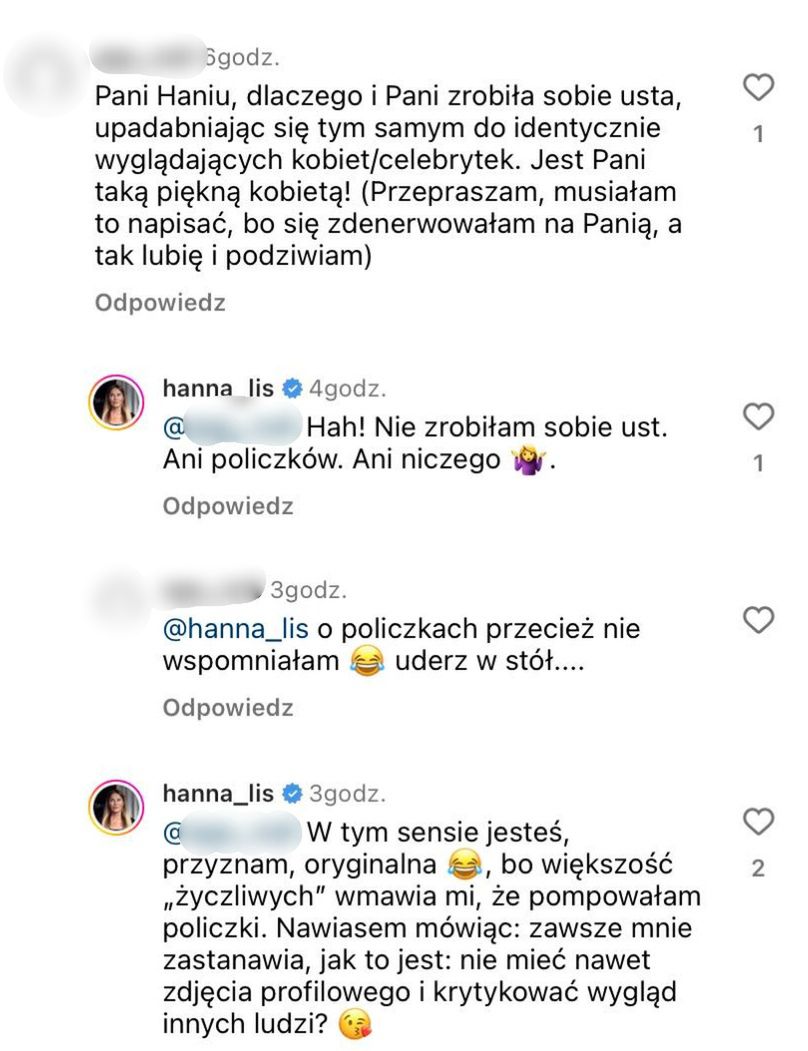Like the comment starting 'Pani Haniu, dlaczego'

coord(760,88)
